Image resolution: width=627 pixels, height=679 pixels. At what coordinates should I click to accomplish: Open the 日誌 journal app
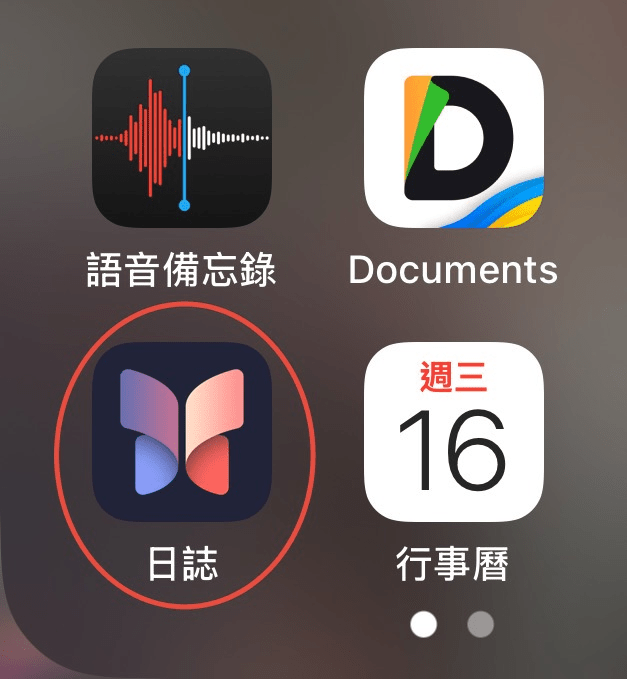(x=182, y=432)
